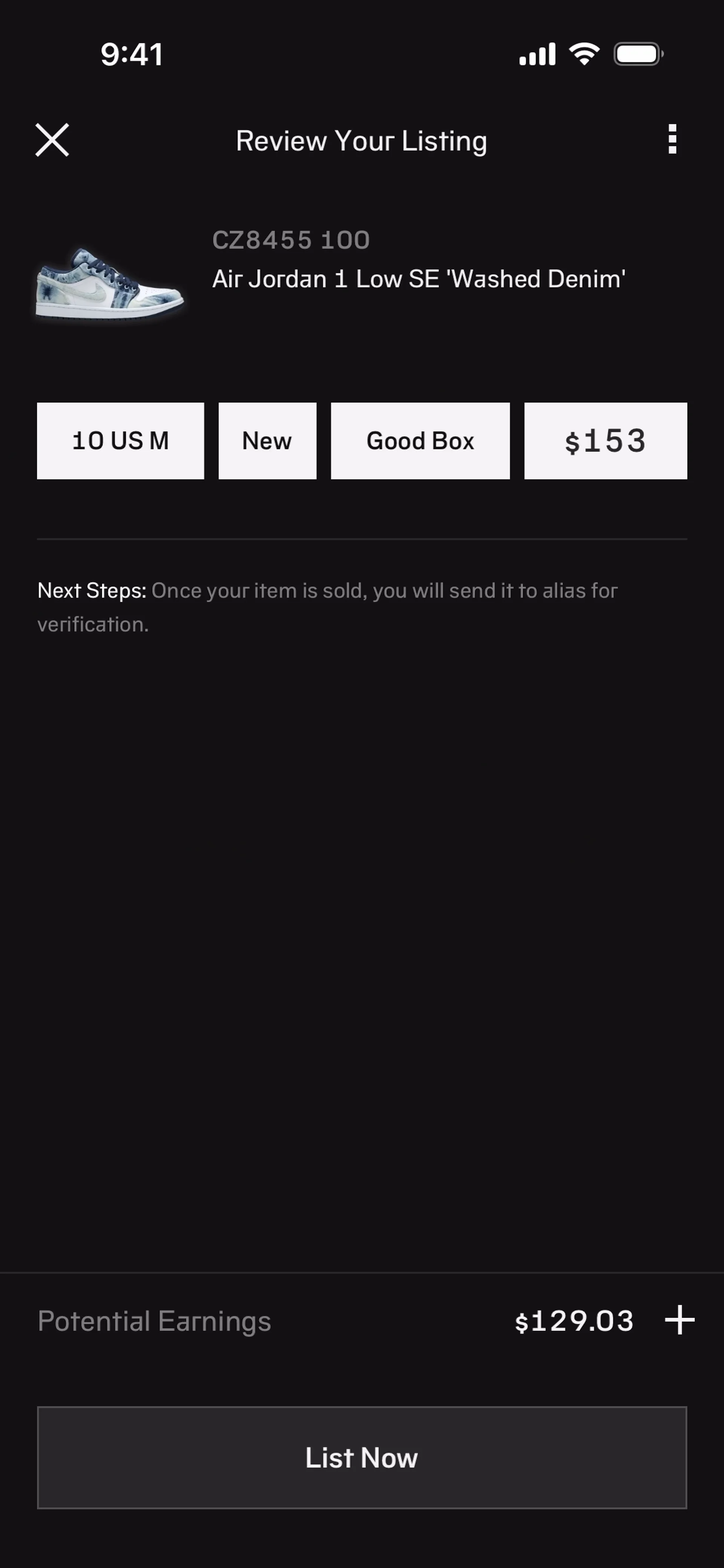724x1568 pixels.
Task: Edit the Good Box condition
Action: point(420,441)
